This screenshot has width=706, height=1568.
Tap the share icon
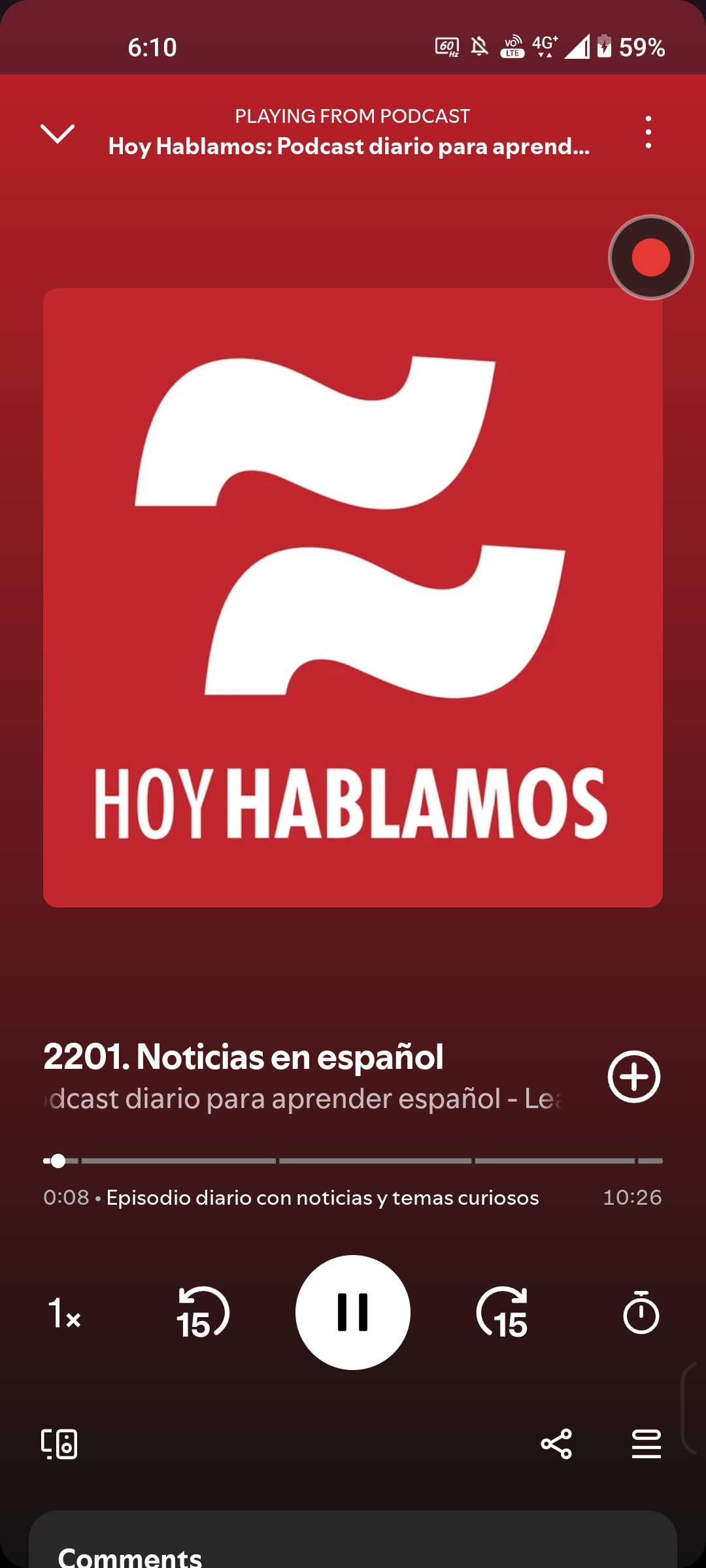pos(555,1445)
